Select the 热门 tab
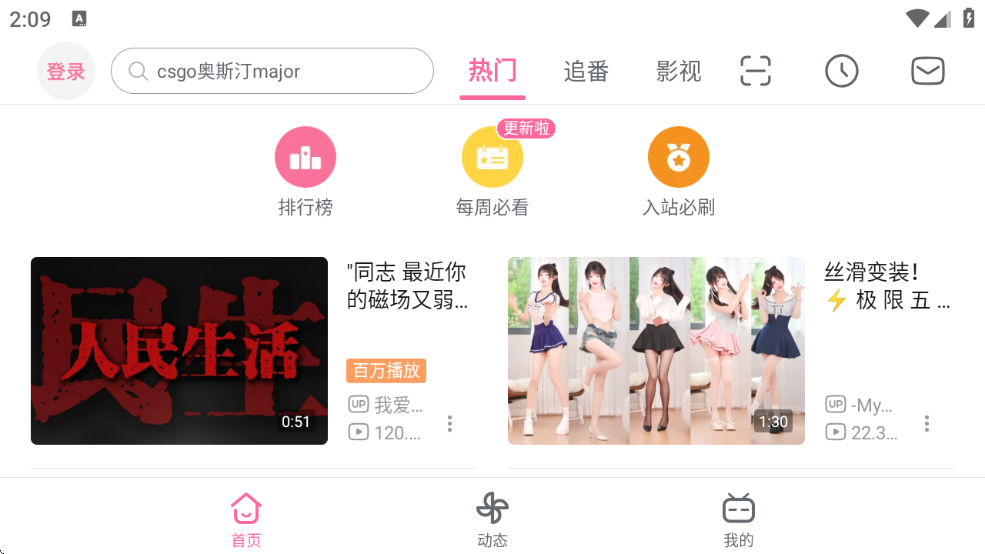 click(492, 72)
